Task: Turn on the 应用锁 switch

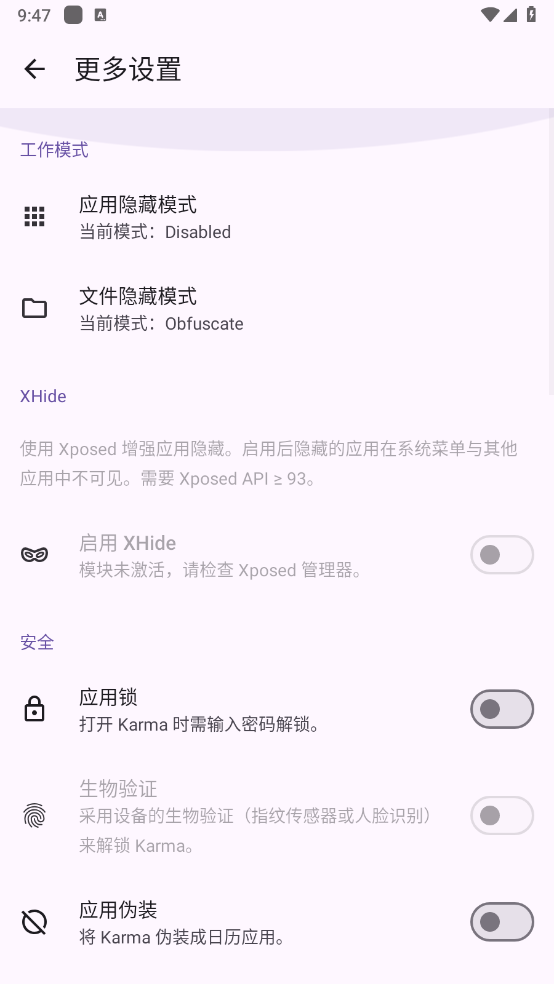Action: pyautogui.click(x=502, y=709)
